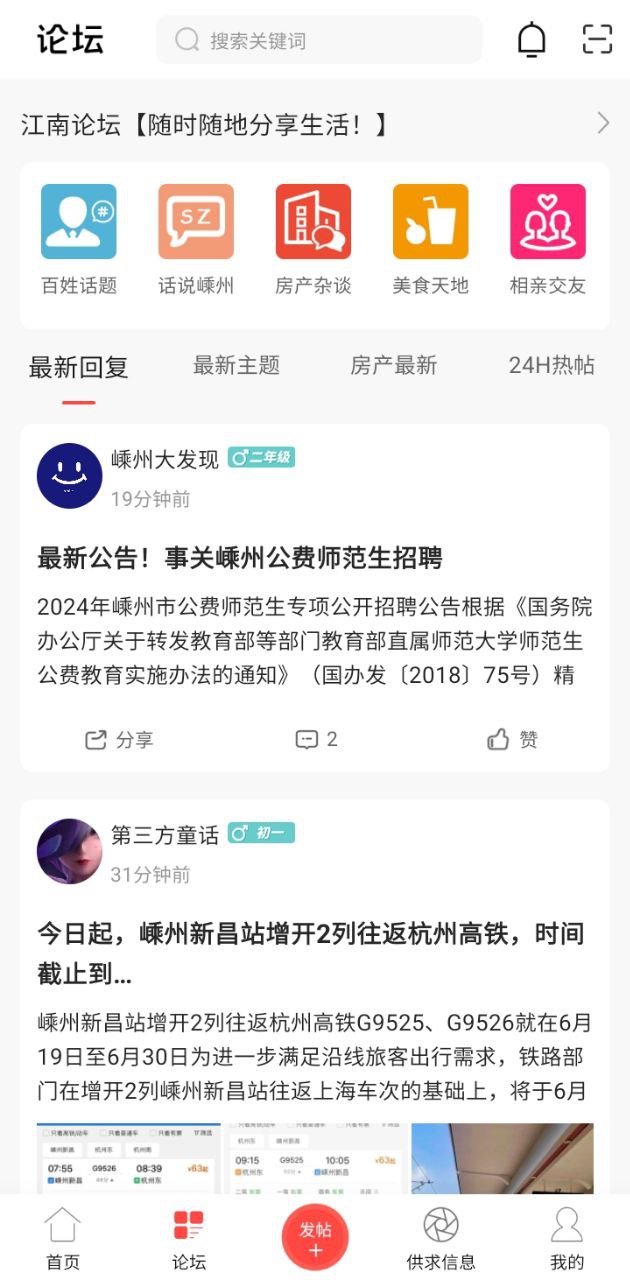Viewport: 630px width, 1280px height.
Task: Open the 江南论坛 banner arrow
Action: tap(603, 123)
